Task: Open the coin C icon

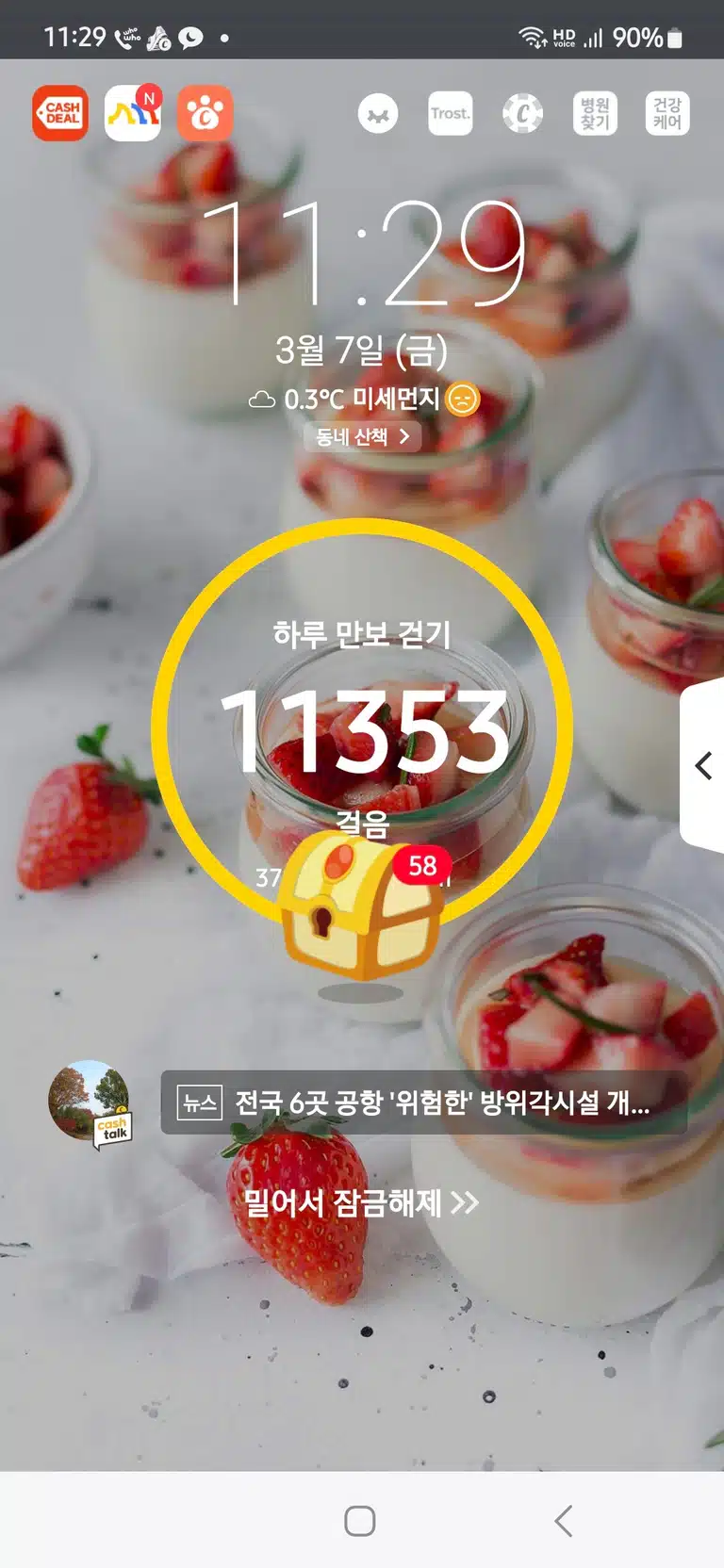Action: point(523,114)
